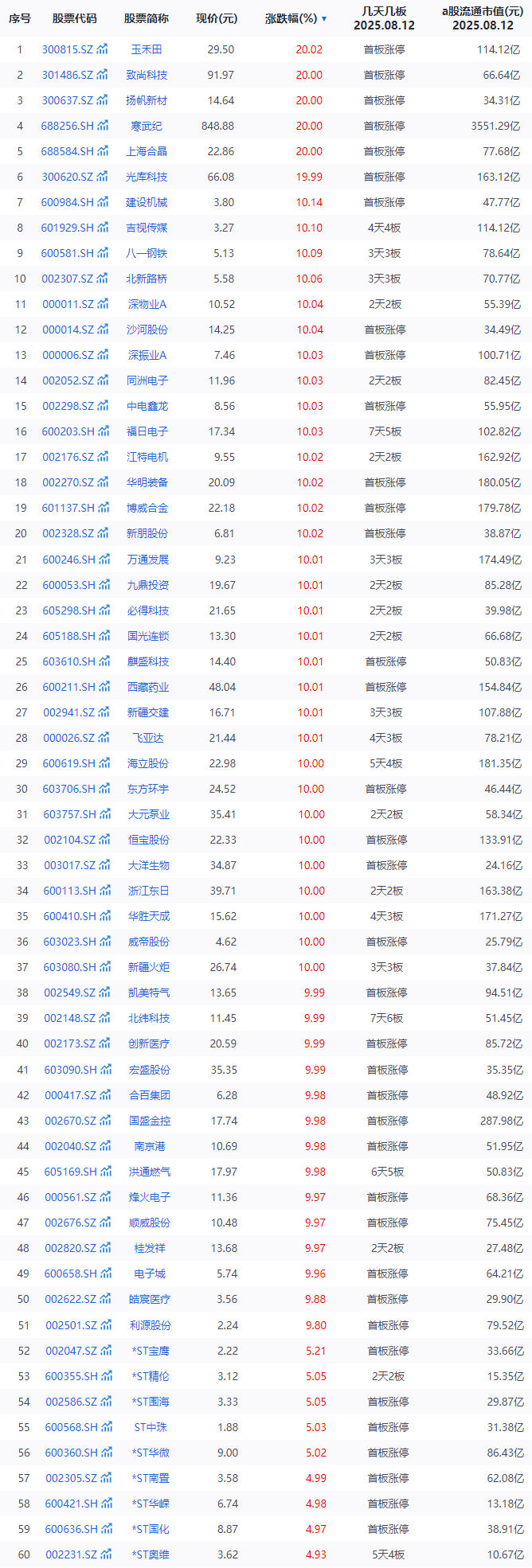View details for 光库科技

(147, 177)
